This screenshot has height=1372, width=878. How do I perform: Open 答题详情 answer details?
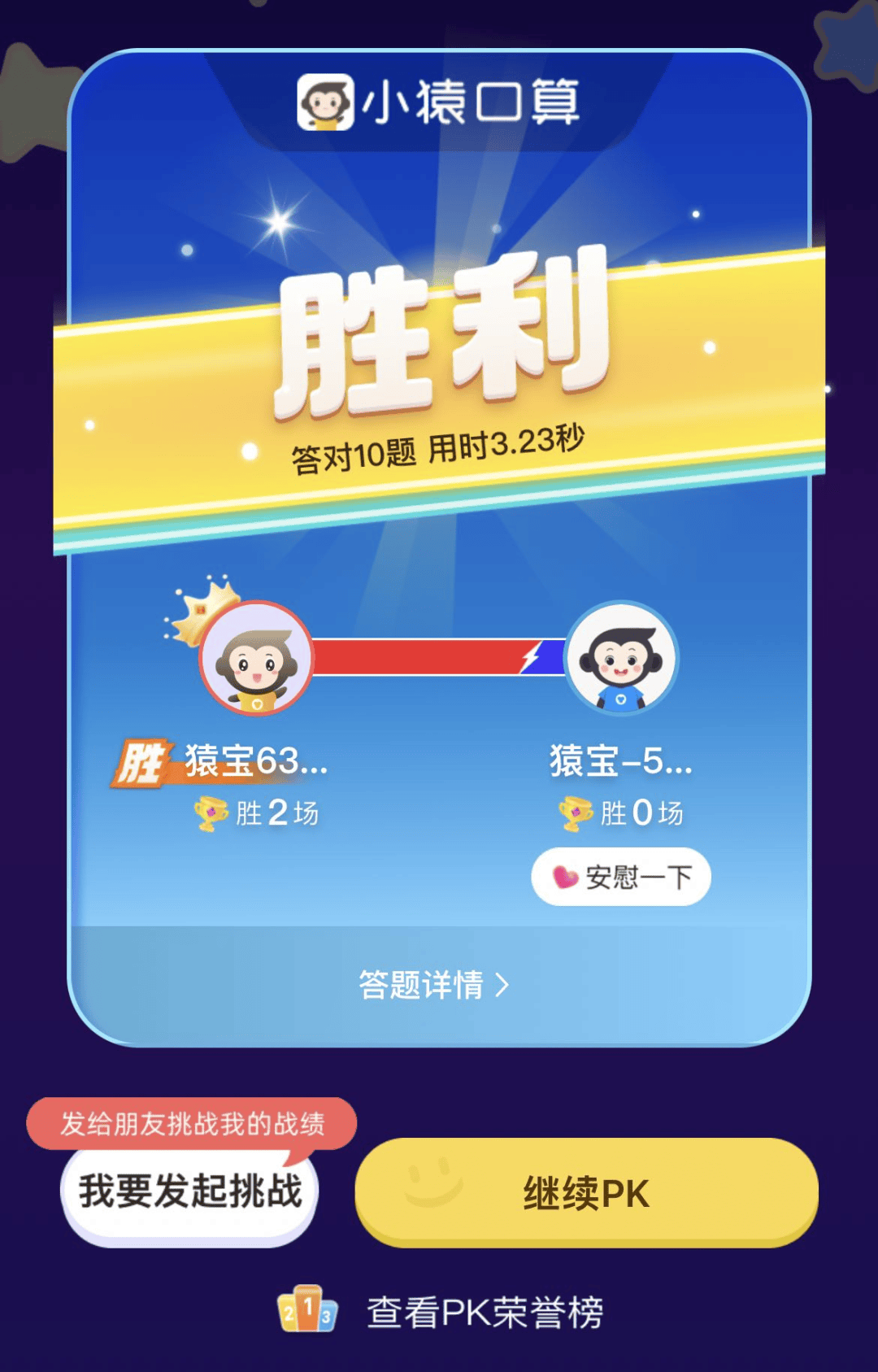(x=434, y=985)
